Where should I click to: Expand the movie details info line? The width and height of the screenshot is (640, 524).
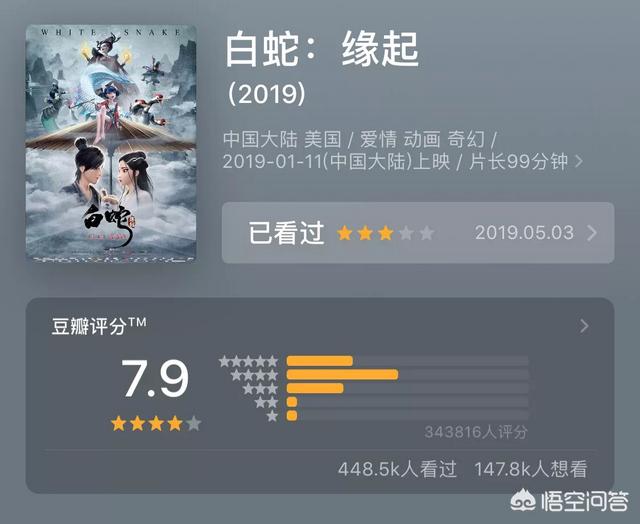580,161
